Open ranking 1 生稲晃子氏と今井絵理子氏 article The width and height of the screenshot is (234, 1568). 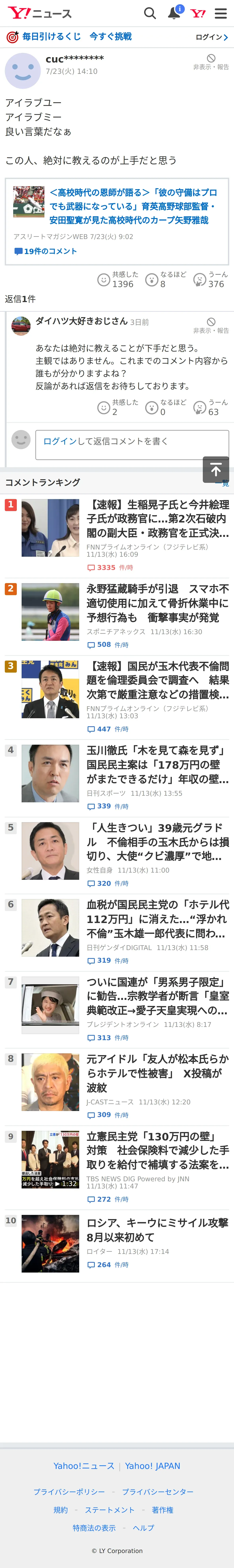157,519
